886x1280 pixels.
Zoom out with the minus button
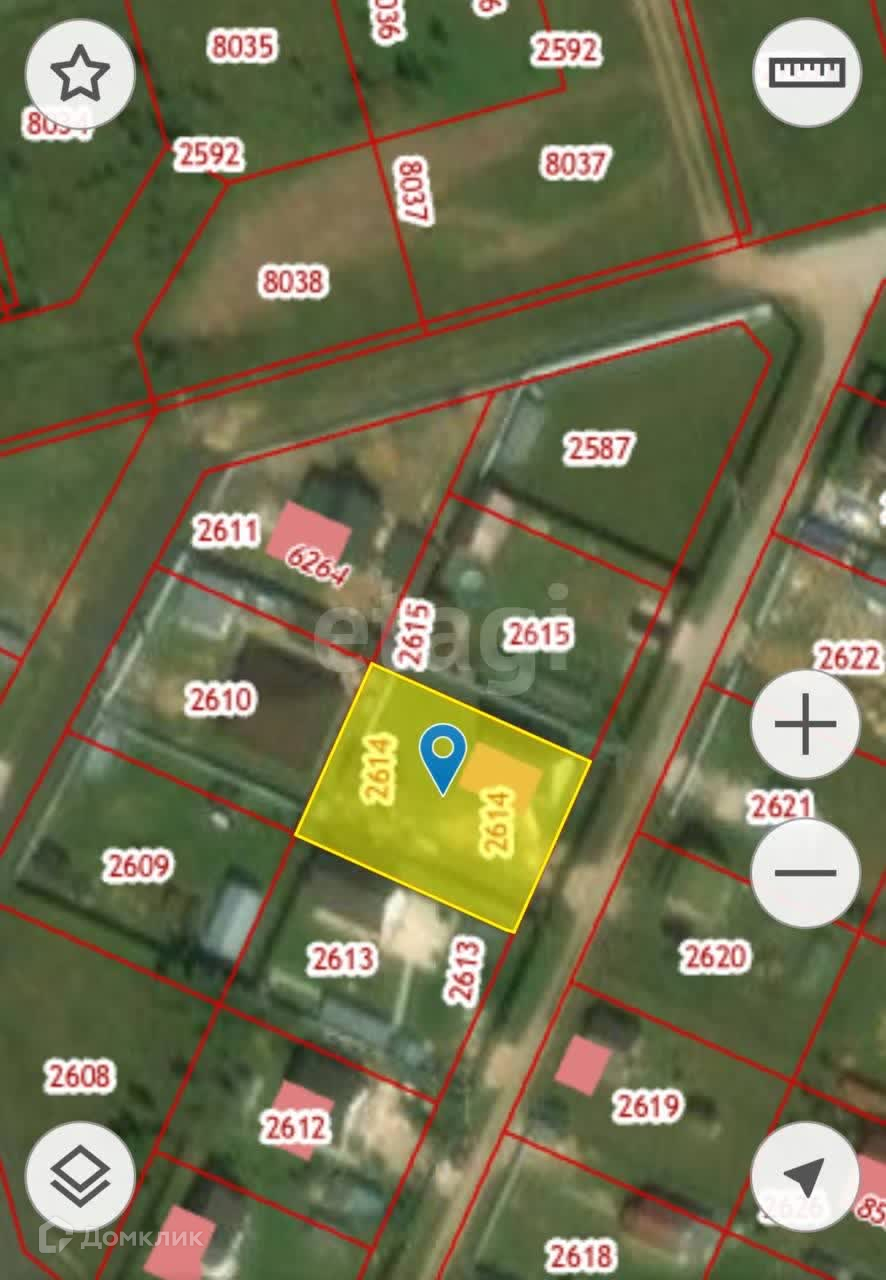click(805, 872)
